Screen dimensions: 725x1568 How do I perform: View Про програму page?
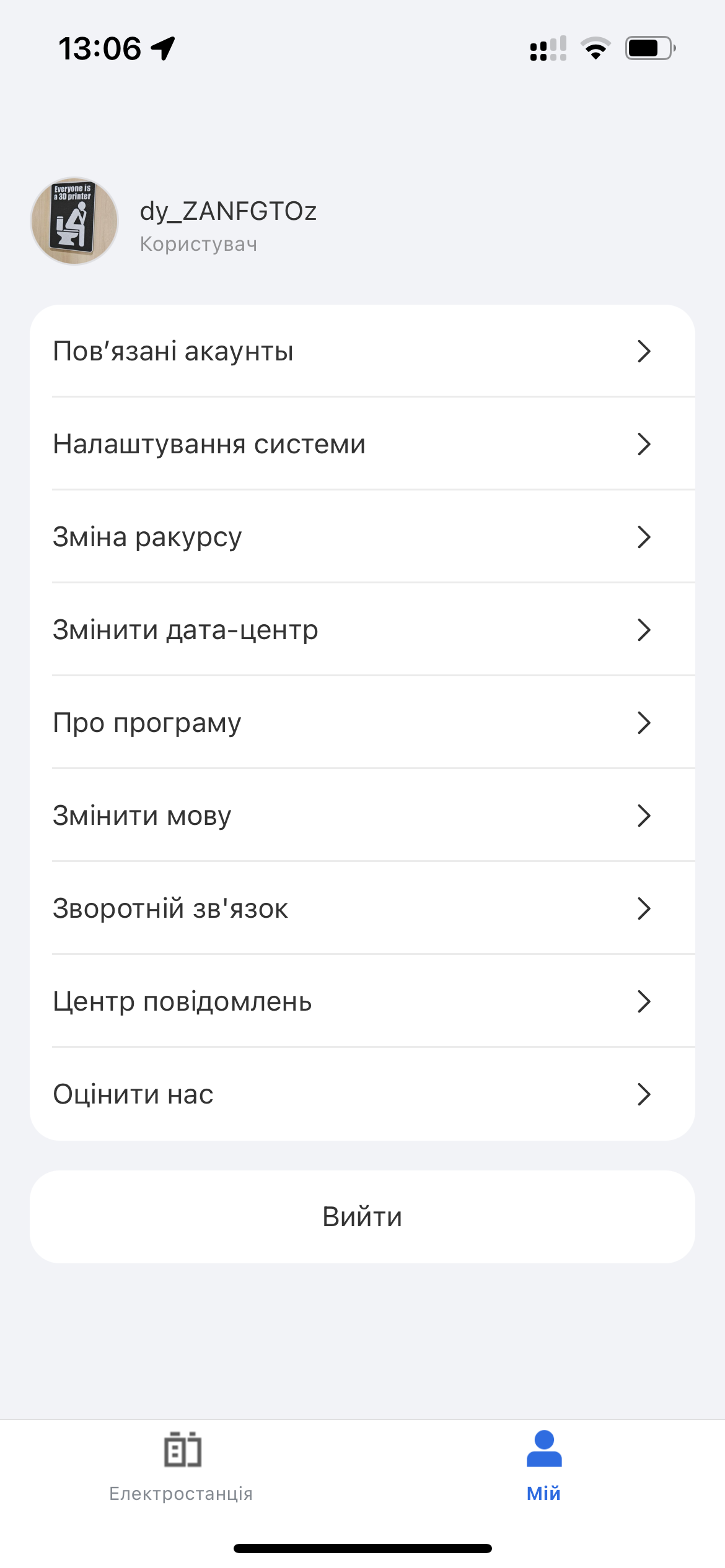tap(362, 723)
